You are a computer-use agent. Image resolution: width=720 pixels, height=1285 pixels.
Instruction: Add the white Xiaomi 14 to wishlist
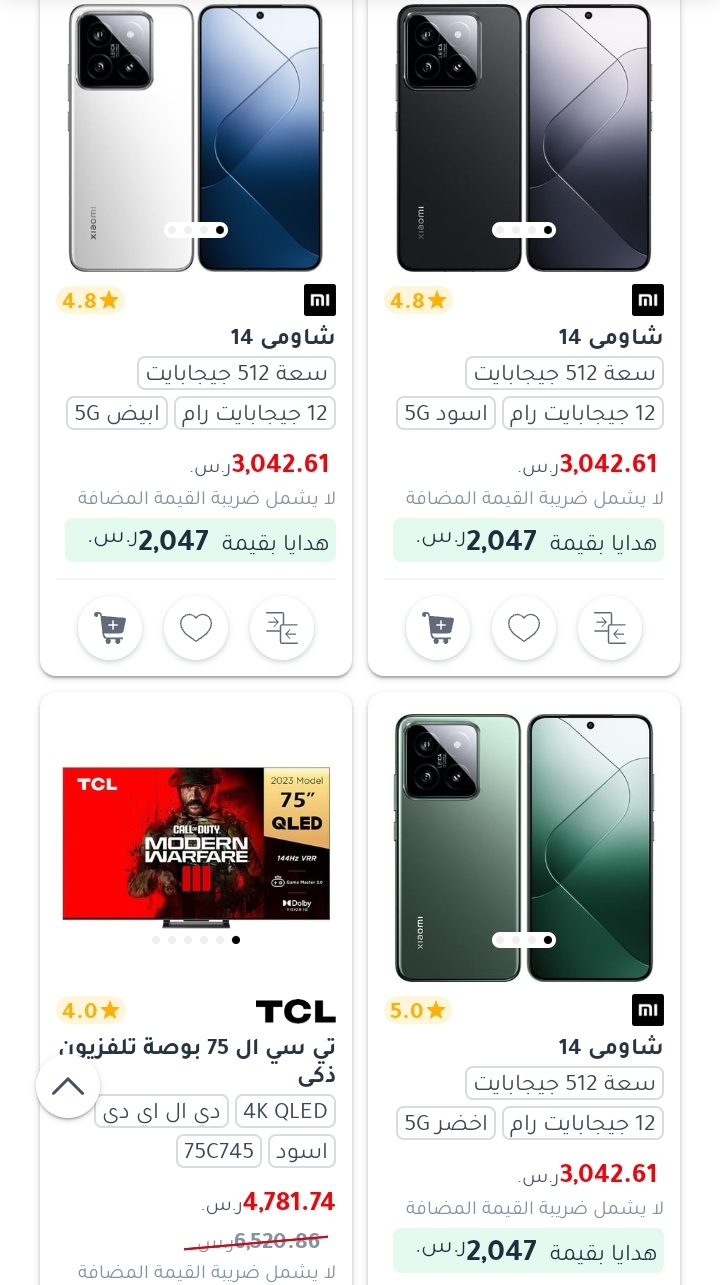click(x=196, y=628)
